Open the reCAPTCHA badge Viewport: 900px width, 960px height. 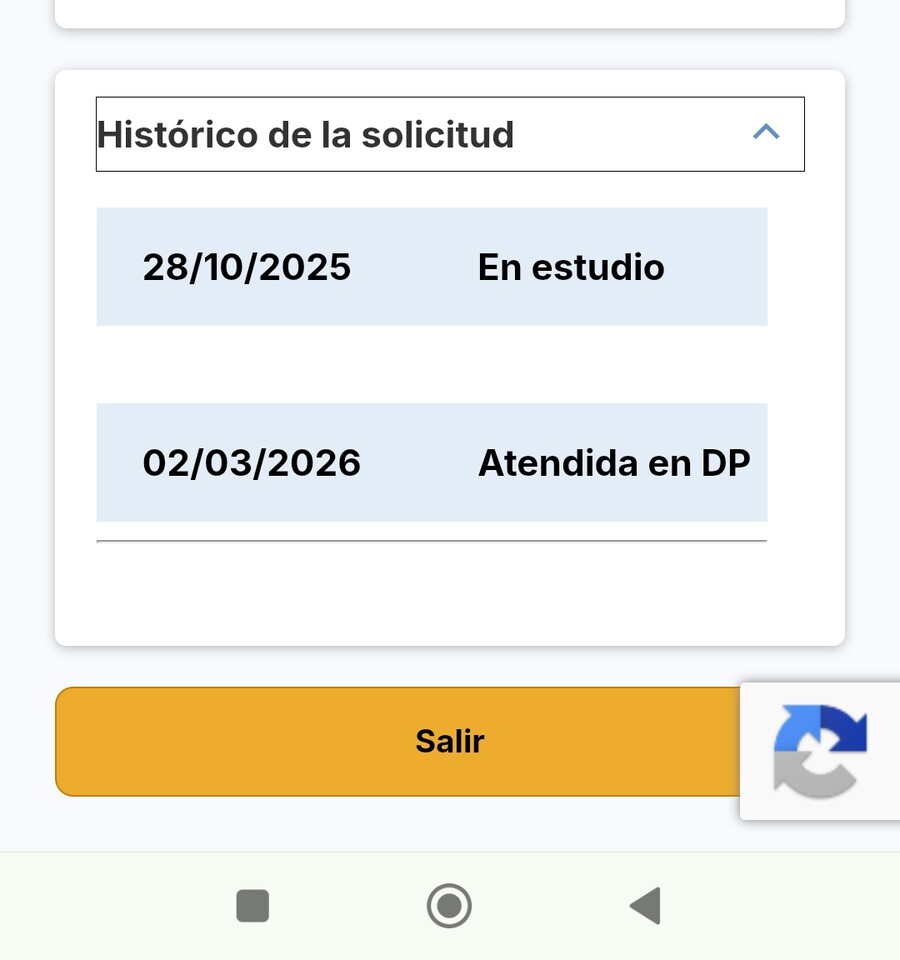[820, 751]
